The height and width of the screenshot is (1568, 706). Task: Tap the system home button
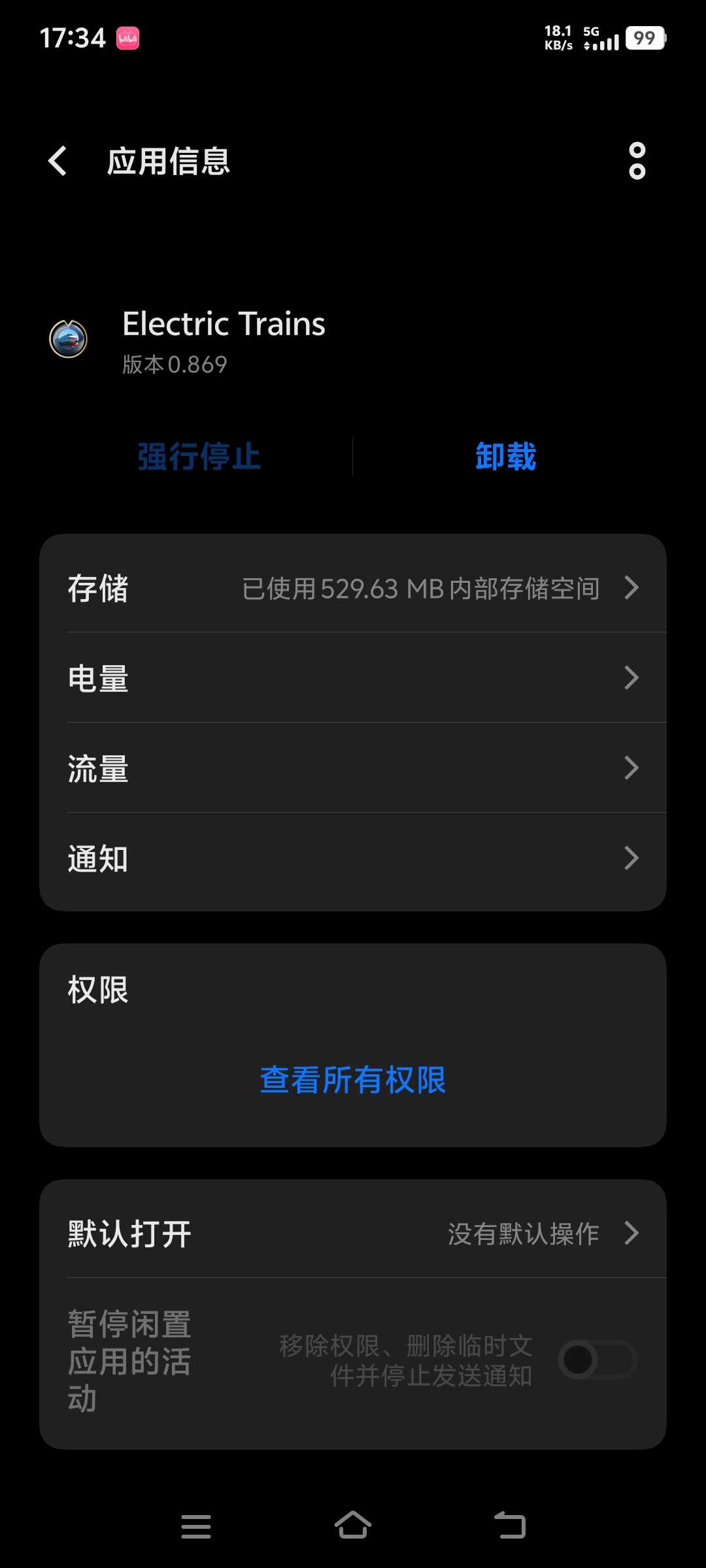[x=353, y=1526]
